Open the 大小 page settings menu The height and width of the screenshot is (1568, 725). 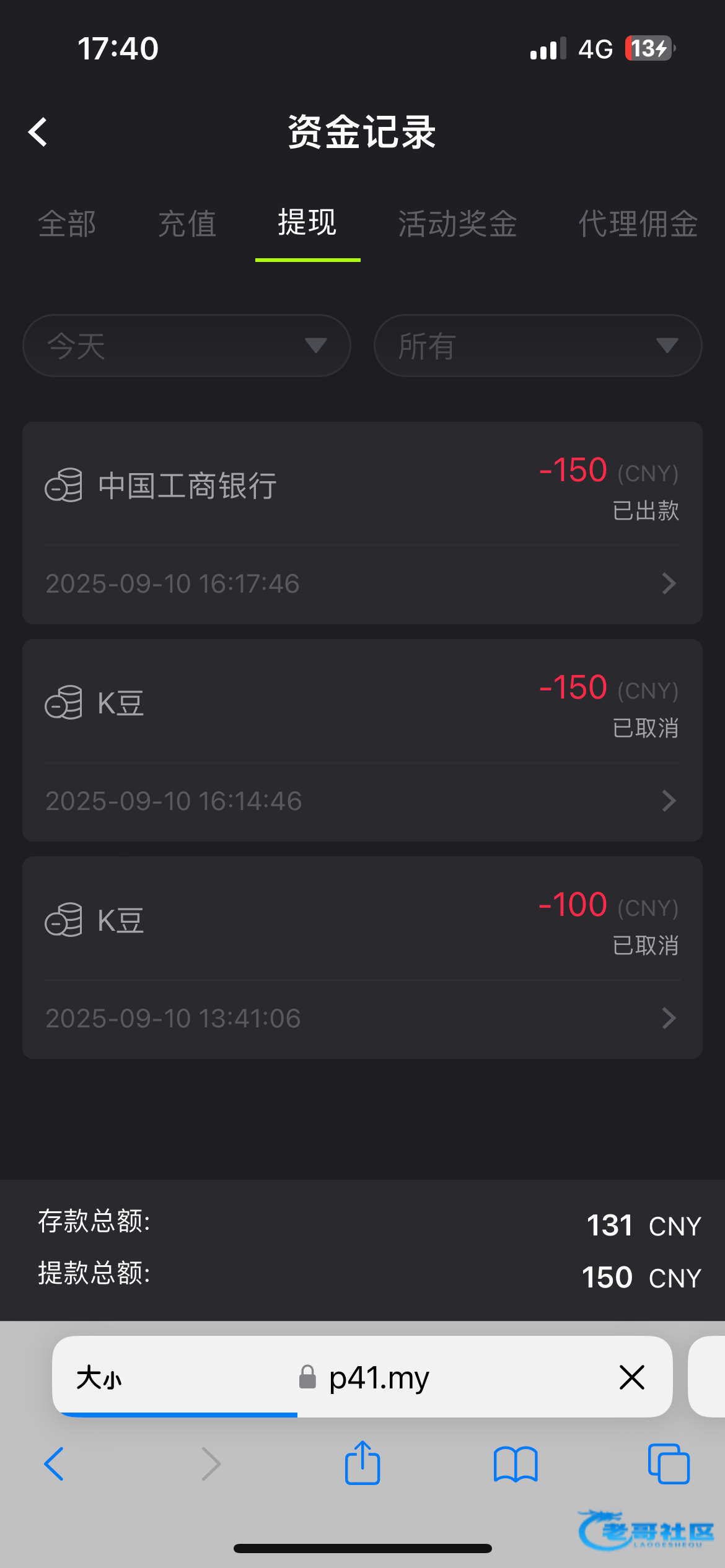99,1378
